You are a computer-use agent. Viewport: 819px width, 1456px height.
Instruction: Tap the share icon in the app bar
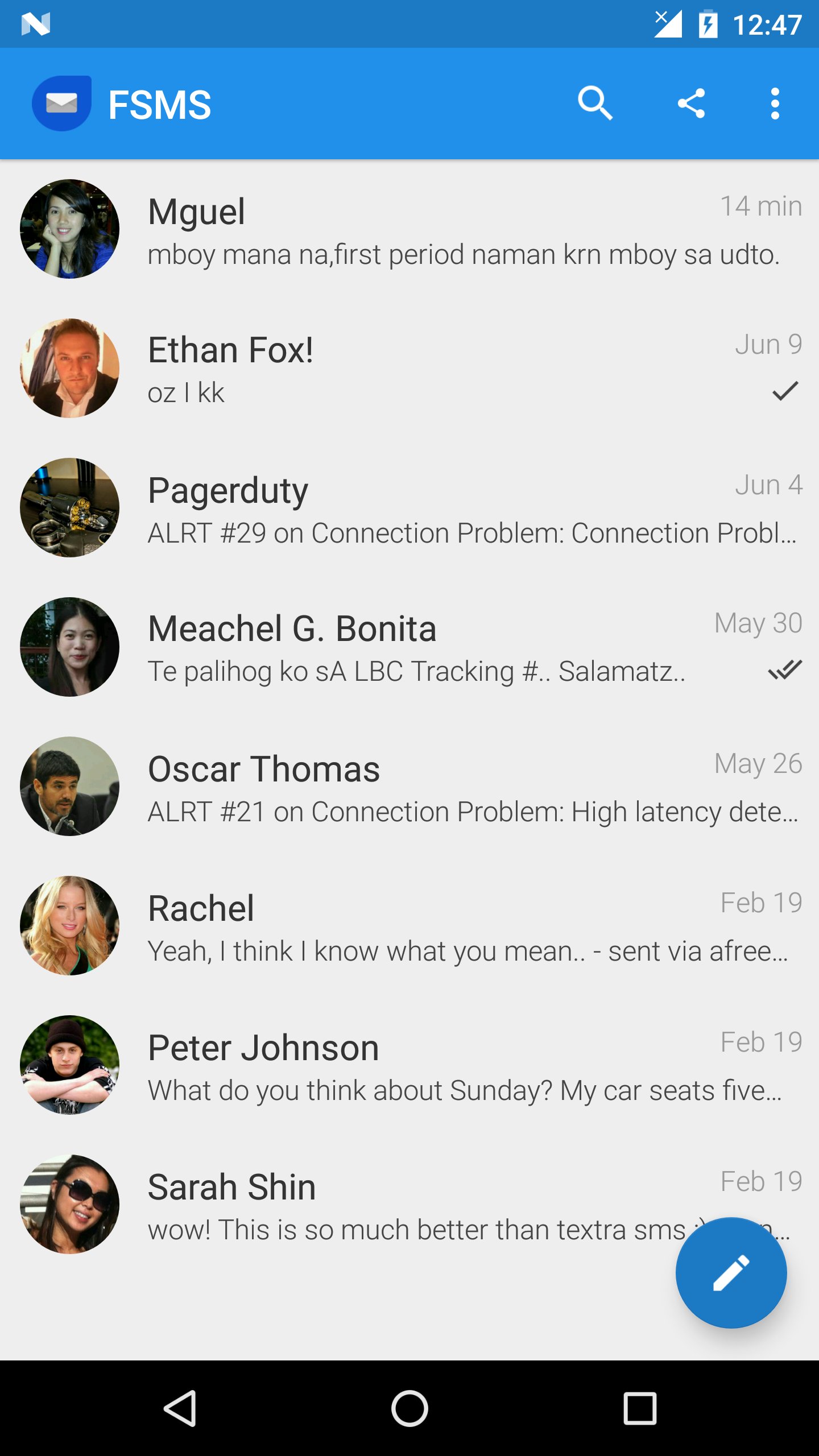[691, 104]
